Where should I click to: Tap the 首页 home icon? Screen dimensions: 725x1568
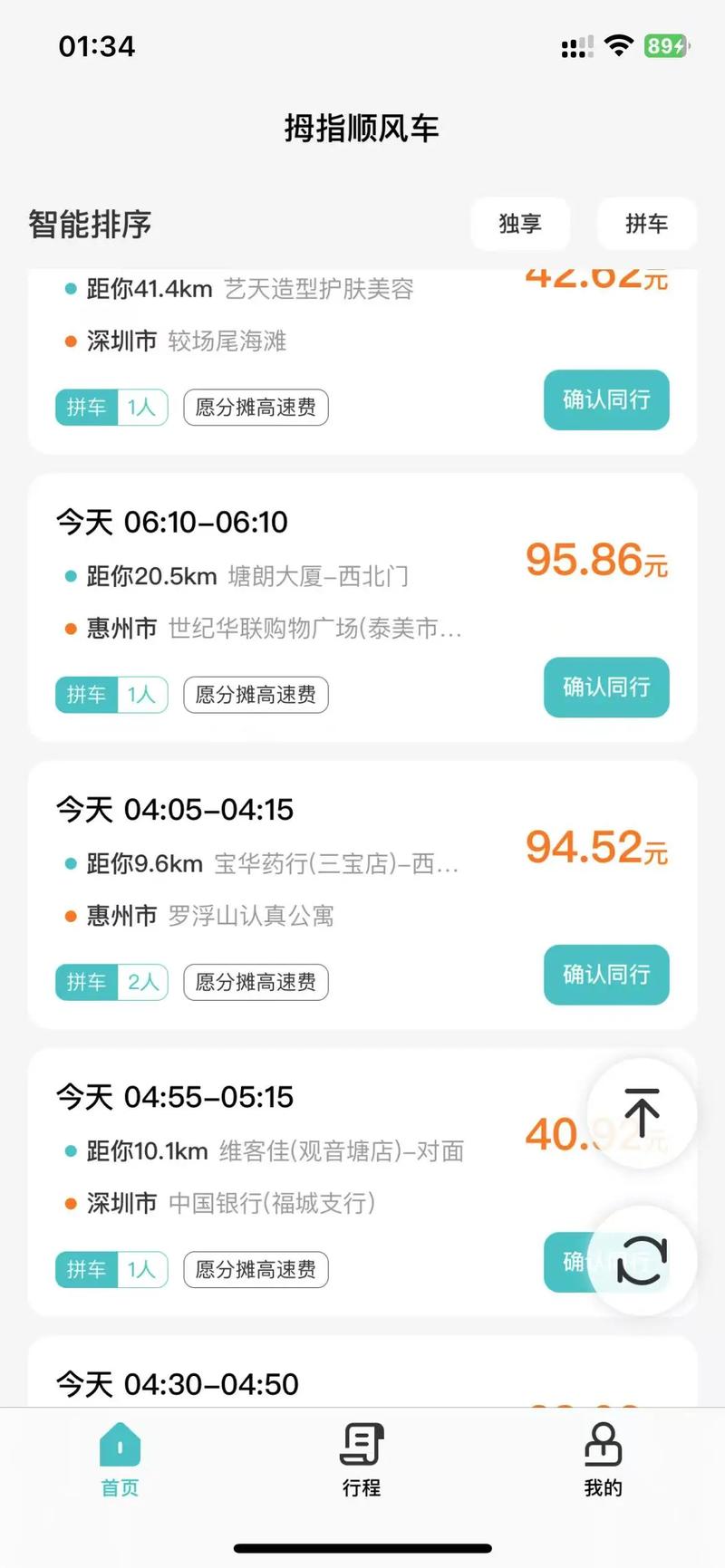coord(120,1449)
